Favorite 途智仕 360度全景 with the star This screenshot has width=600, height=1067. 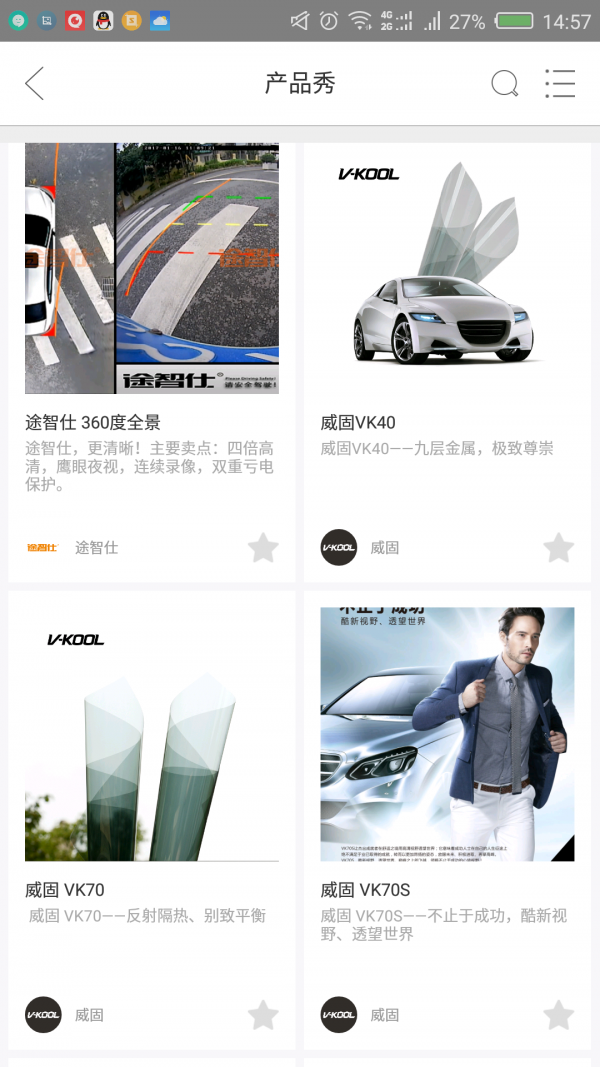coord(263,548)
